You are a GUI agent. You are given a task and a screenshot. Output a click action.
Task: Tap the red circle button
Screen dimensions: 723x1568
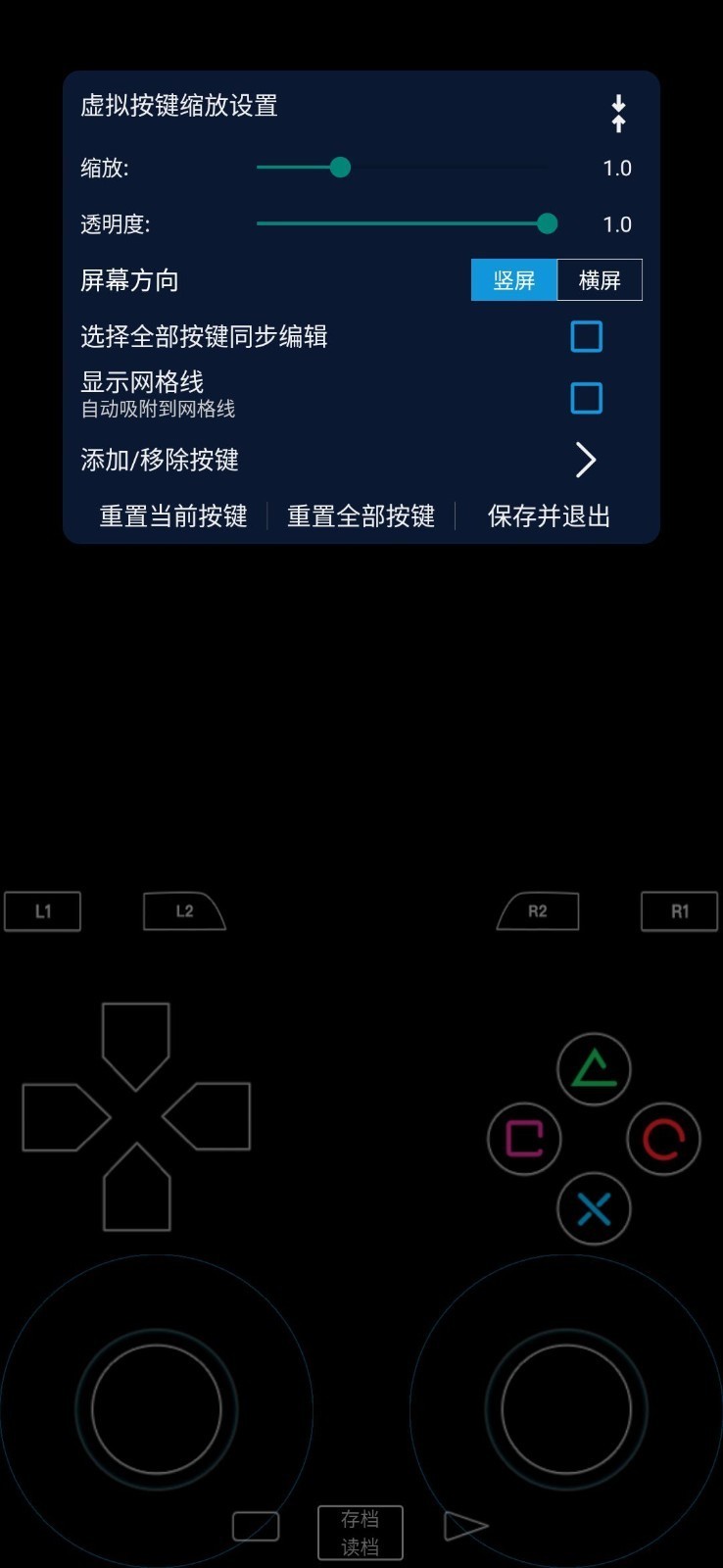pyautogui.click(x=663, y=1139)
